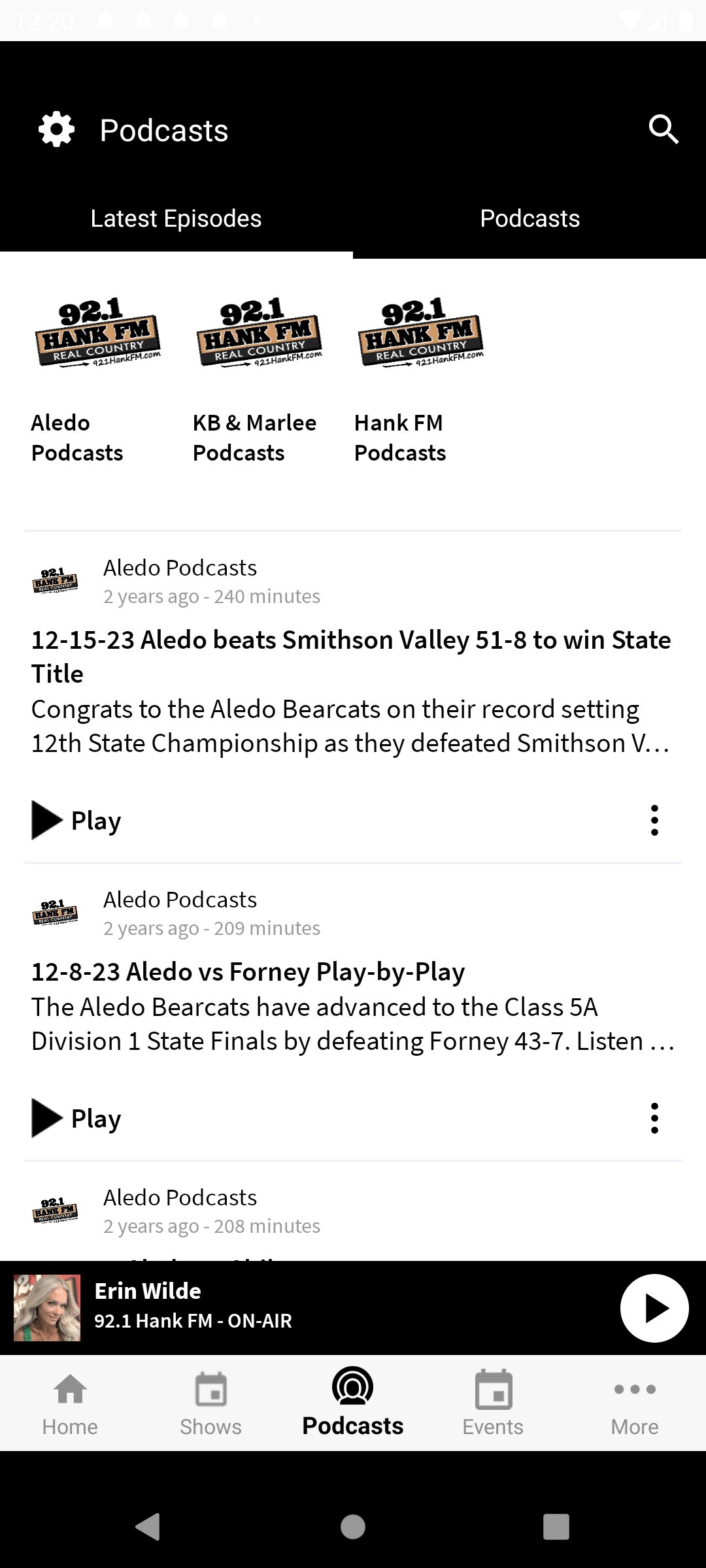Play the 12-8-23 Aledo vs Forney episode
Viewport: 706px width, 1568px height.
76,1119
